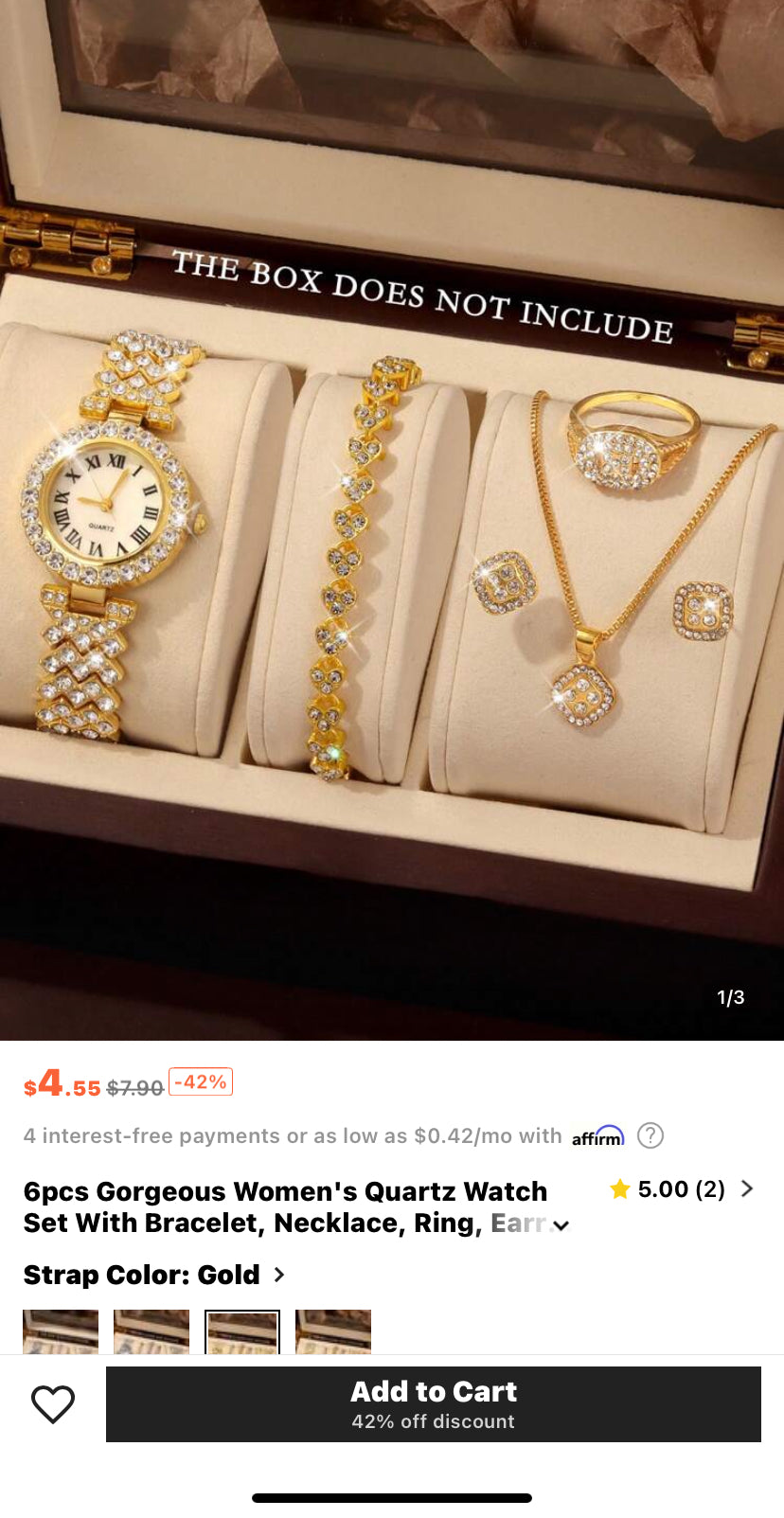This screenshot has height=1518, width=784.
Task: Open the Affirm info question mark
Action: [650, 1135]
